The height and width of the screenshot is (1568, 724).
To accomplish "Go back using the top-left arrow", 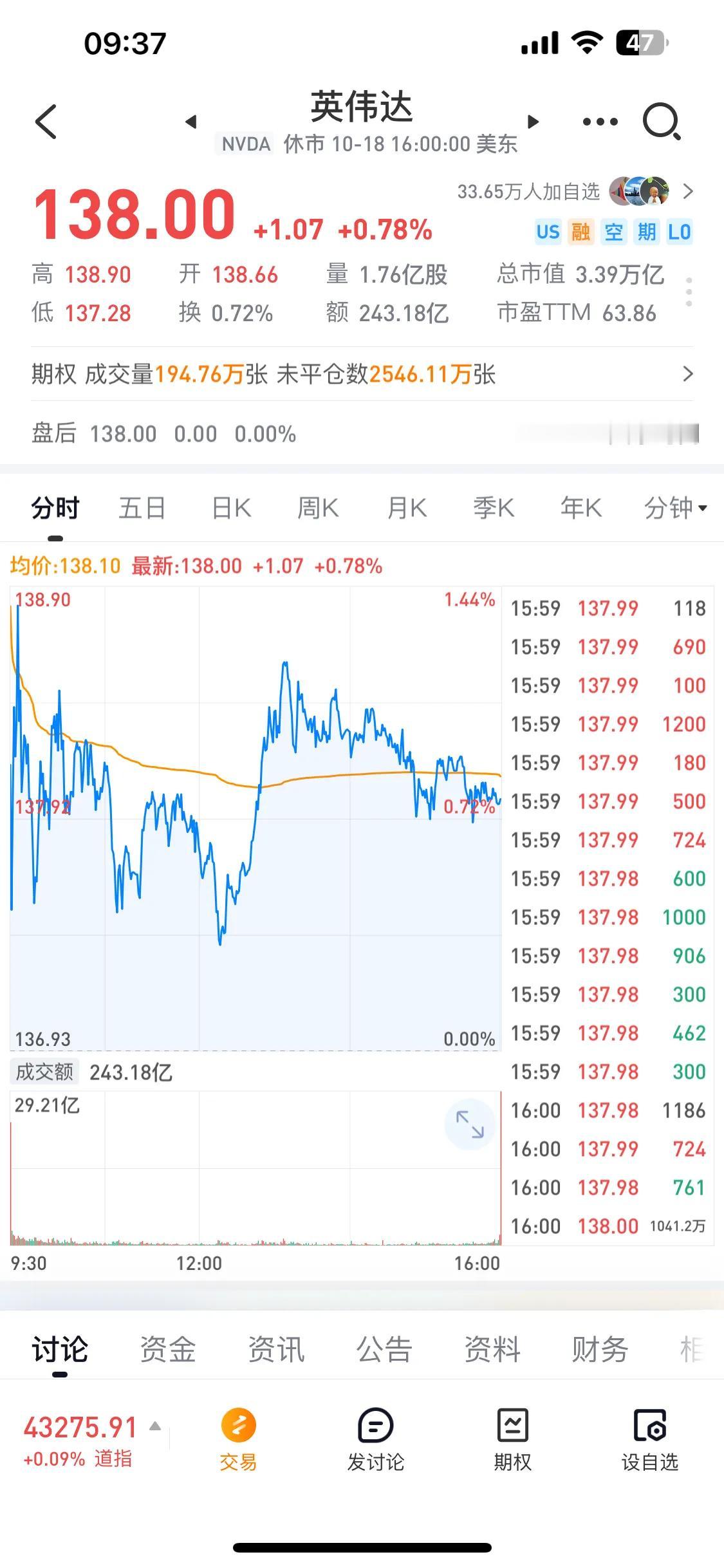I will click(x=46, y=122).
